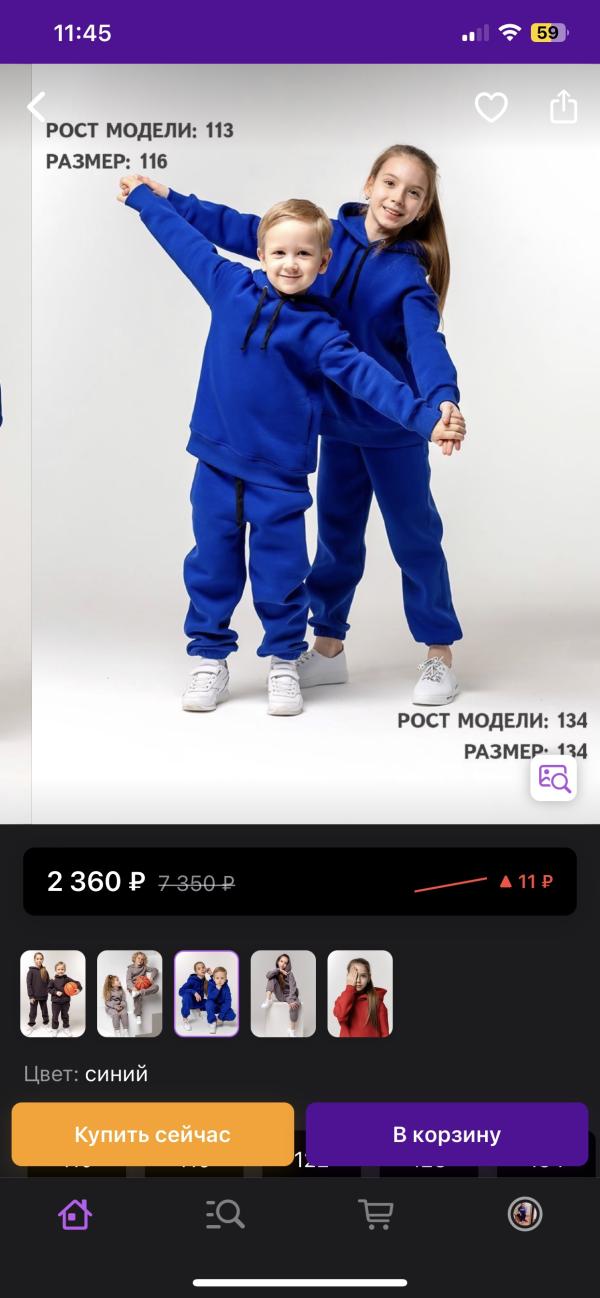Go back using the arrow icon
This screenshot has height=1298, width=600.
click(37, 107)
